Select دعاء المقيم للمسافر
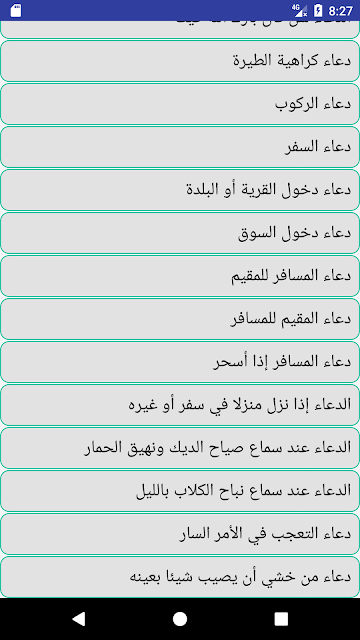 tap(180, 319)
